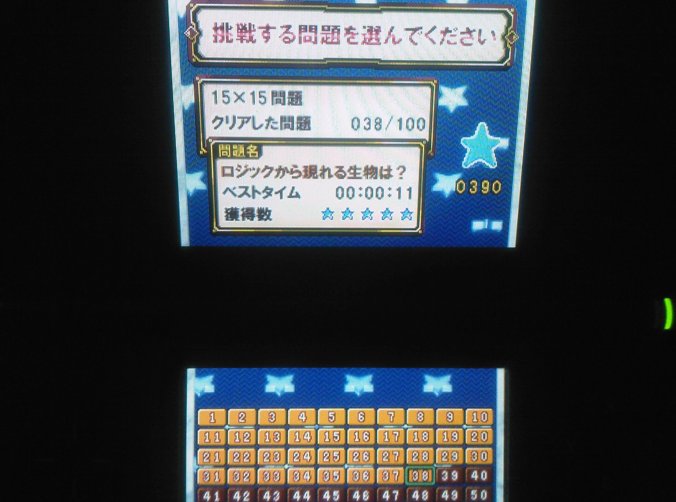Tap puzzle number 27
The width and height of the screenshot is (676, 502).
[392, 456]
